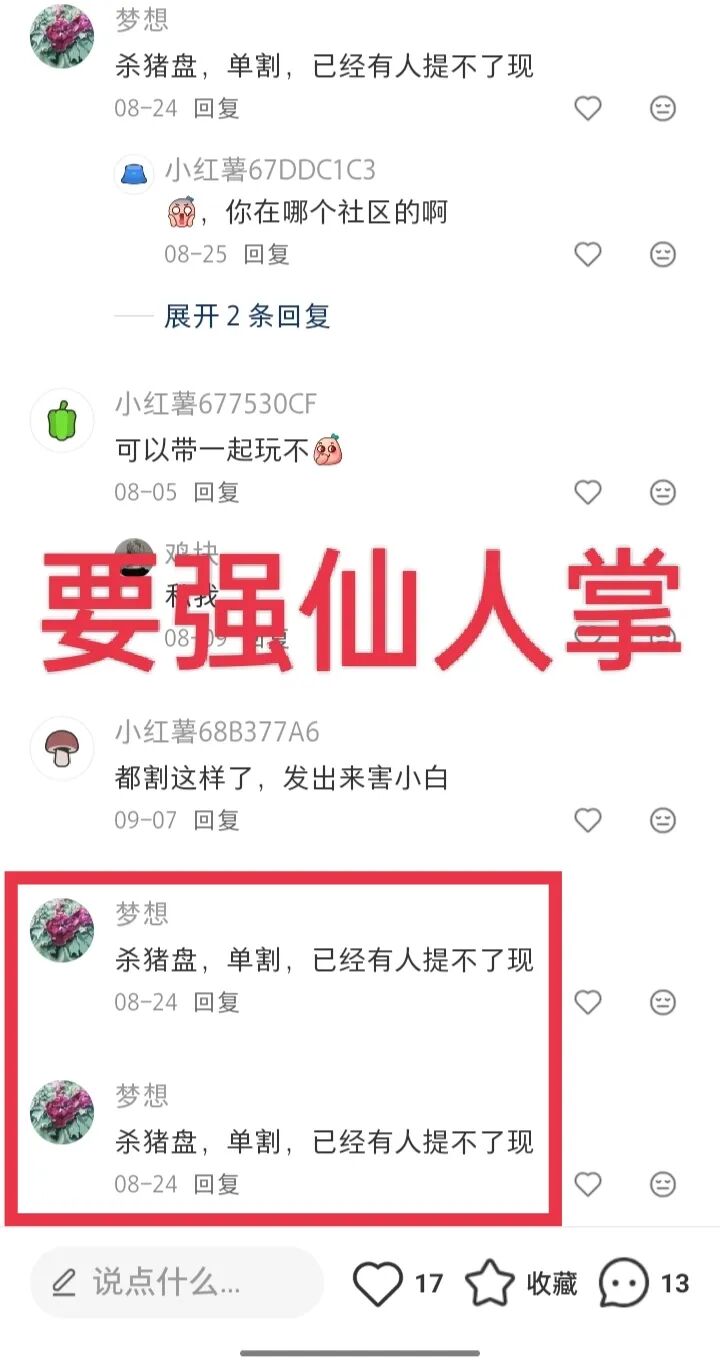
Task: Like the comment '都割这样了,发出来害小白'
Action: [x=588, y=820]
